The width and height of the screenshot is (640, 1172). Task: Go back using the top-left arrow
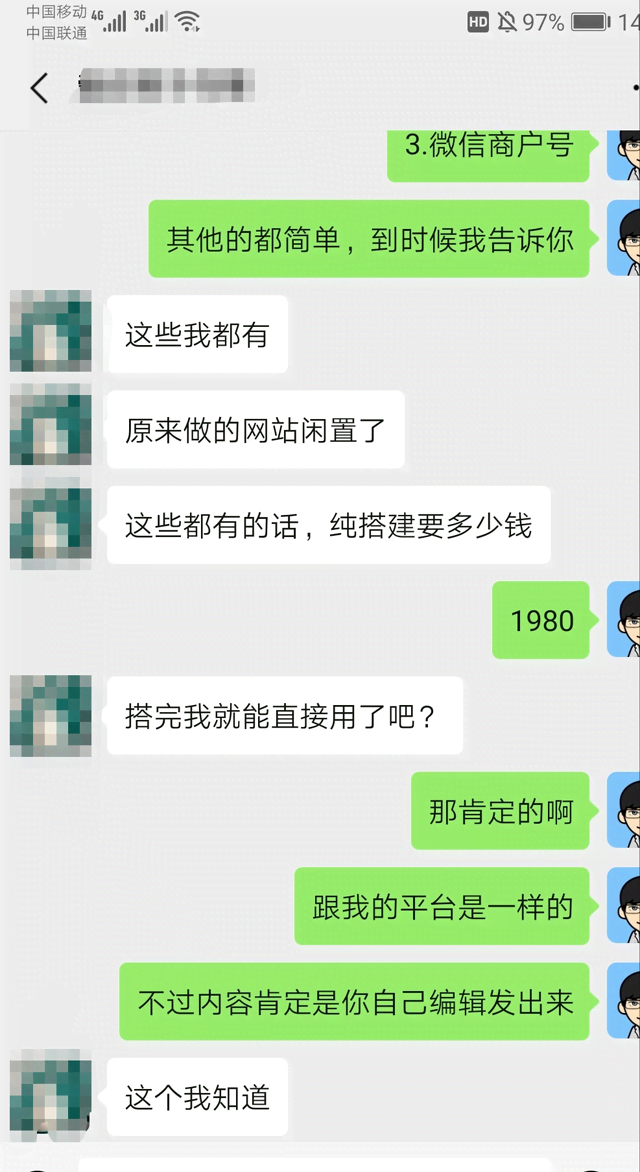click(x=39, y=88)
